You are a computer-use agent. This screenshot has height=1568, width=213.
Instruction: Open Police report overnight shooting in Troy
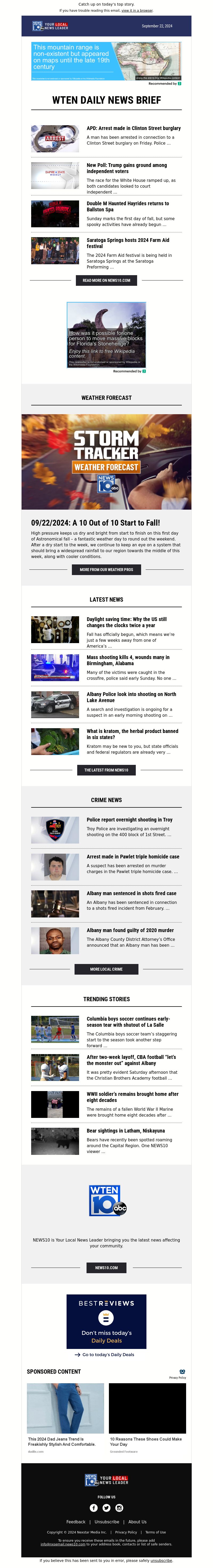129,820
